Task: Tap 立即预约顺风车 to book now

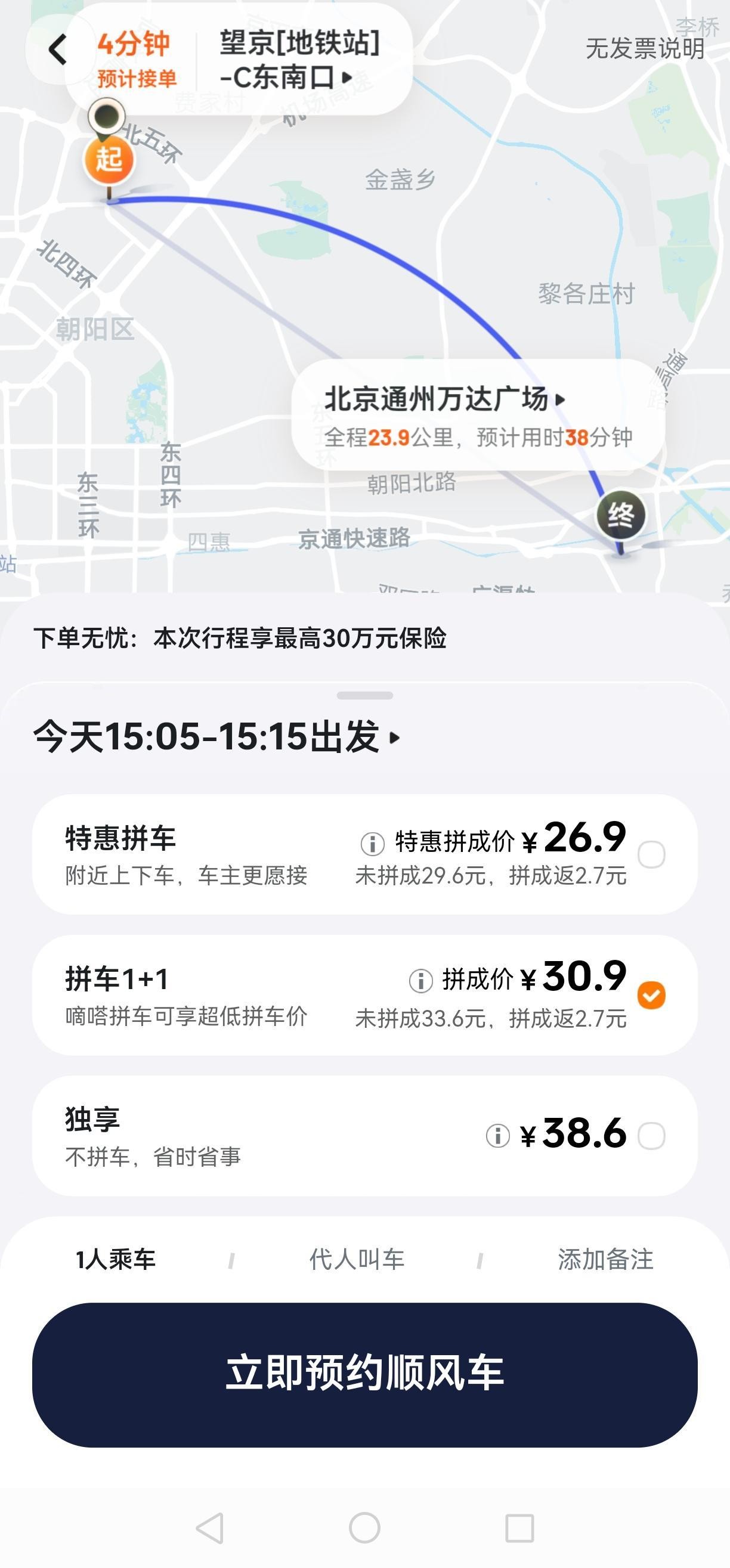Action: click(364, 1374)
